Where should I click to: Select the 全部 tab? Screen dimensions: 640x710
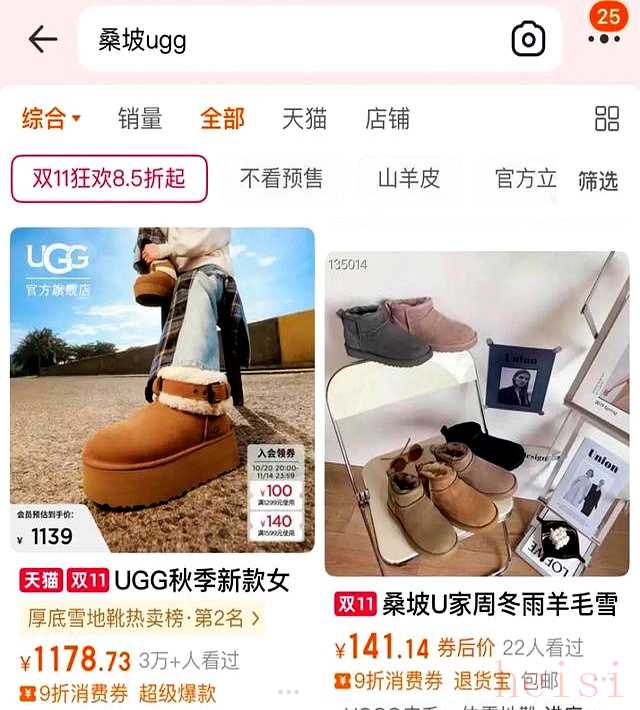222,119
